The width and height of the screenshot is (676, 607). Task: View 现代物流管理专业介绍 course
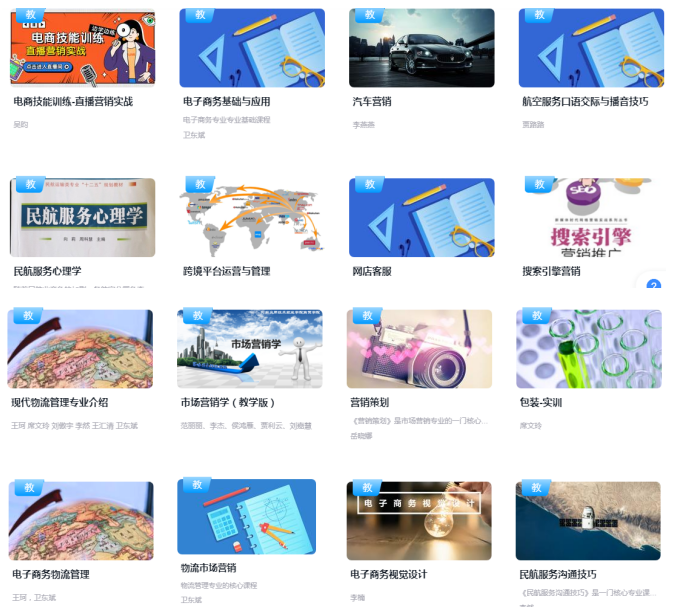coord(80,348)
